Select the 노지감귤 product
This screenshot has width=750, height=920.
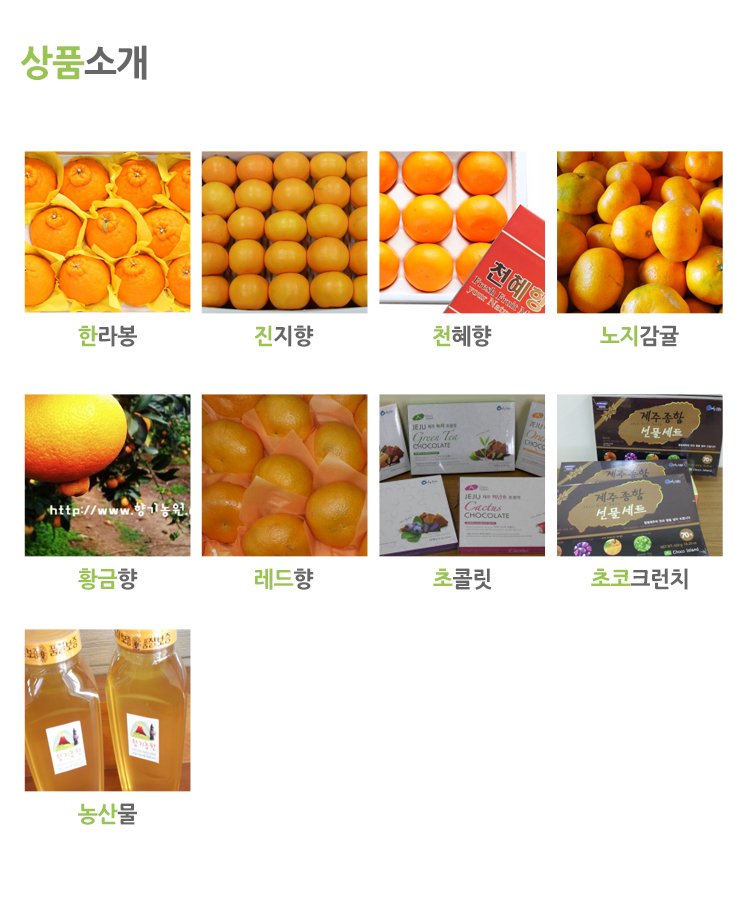click(x=639, y=232)
